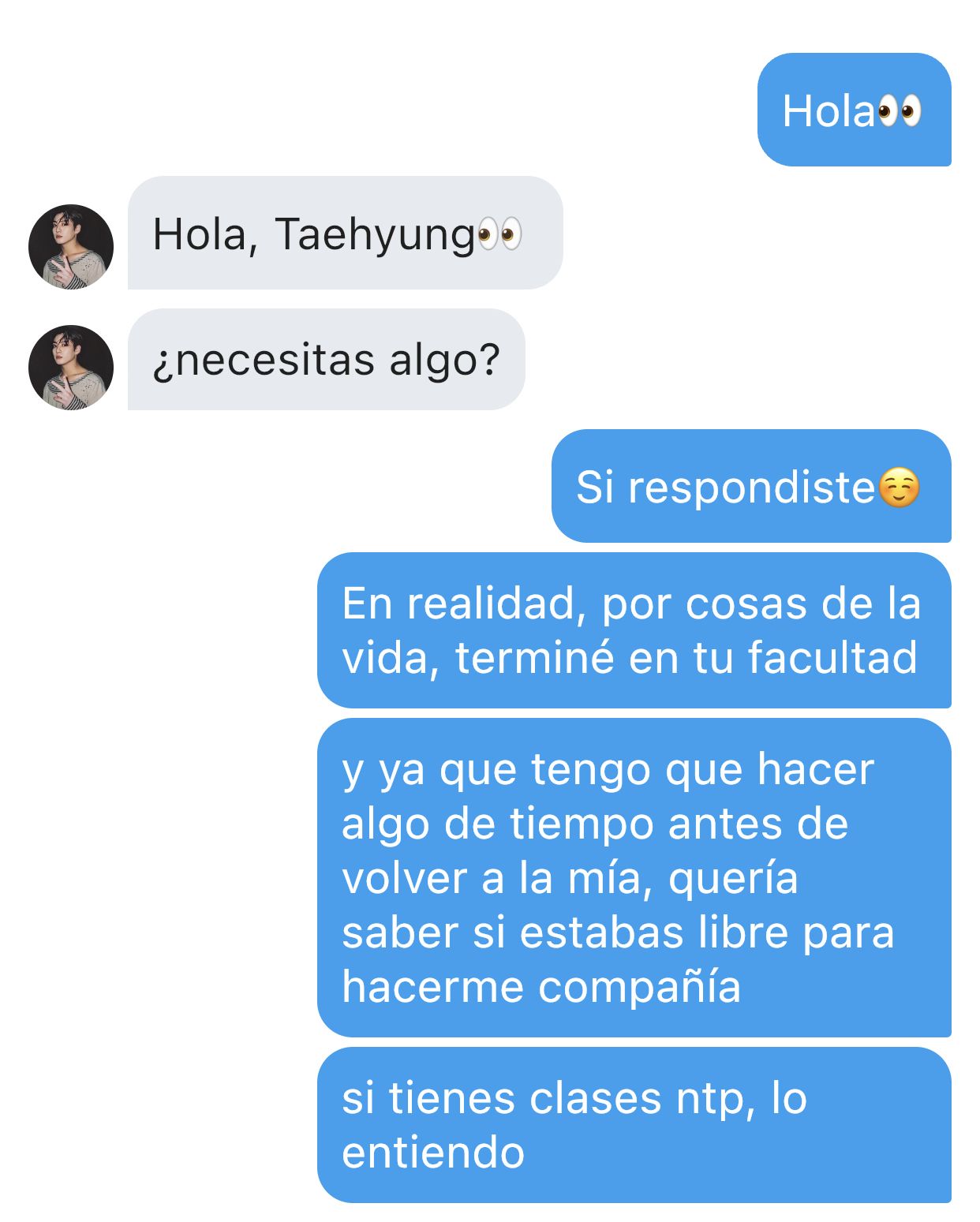Image resolution: width=980 pixels, height=1222 pixels.
Task: Open profile avatar beside "¿necesitas algo?" message
Action: pos(71,368)
